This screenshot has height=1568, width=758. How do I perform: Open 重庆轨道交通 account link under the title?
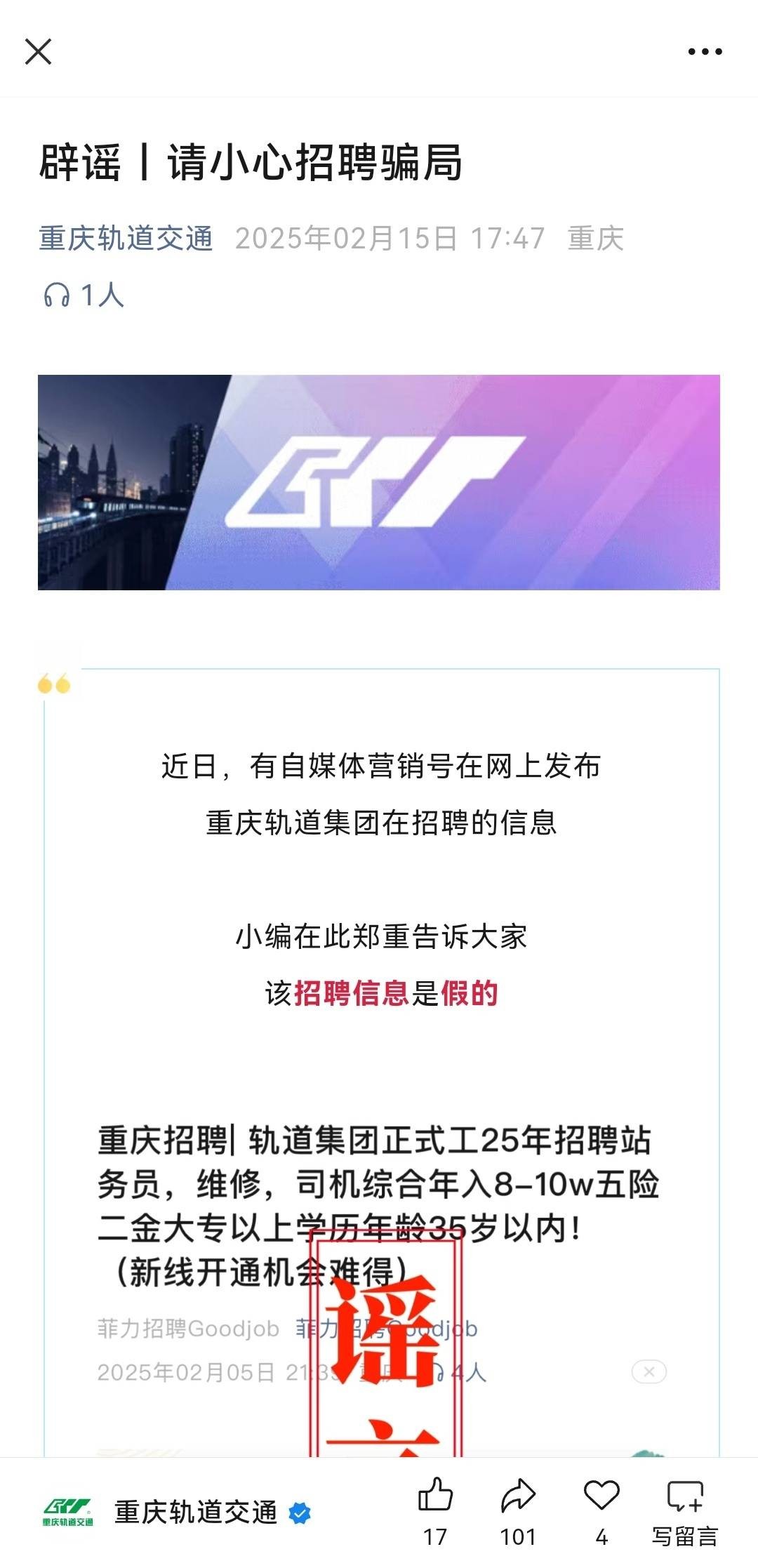pos(126,238)
